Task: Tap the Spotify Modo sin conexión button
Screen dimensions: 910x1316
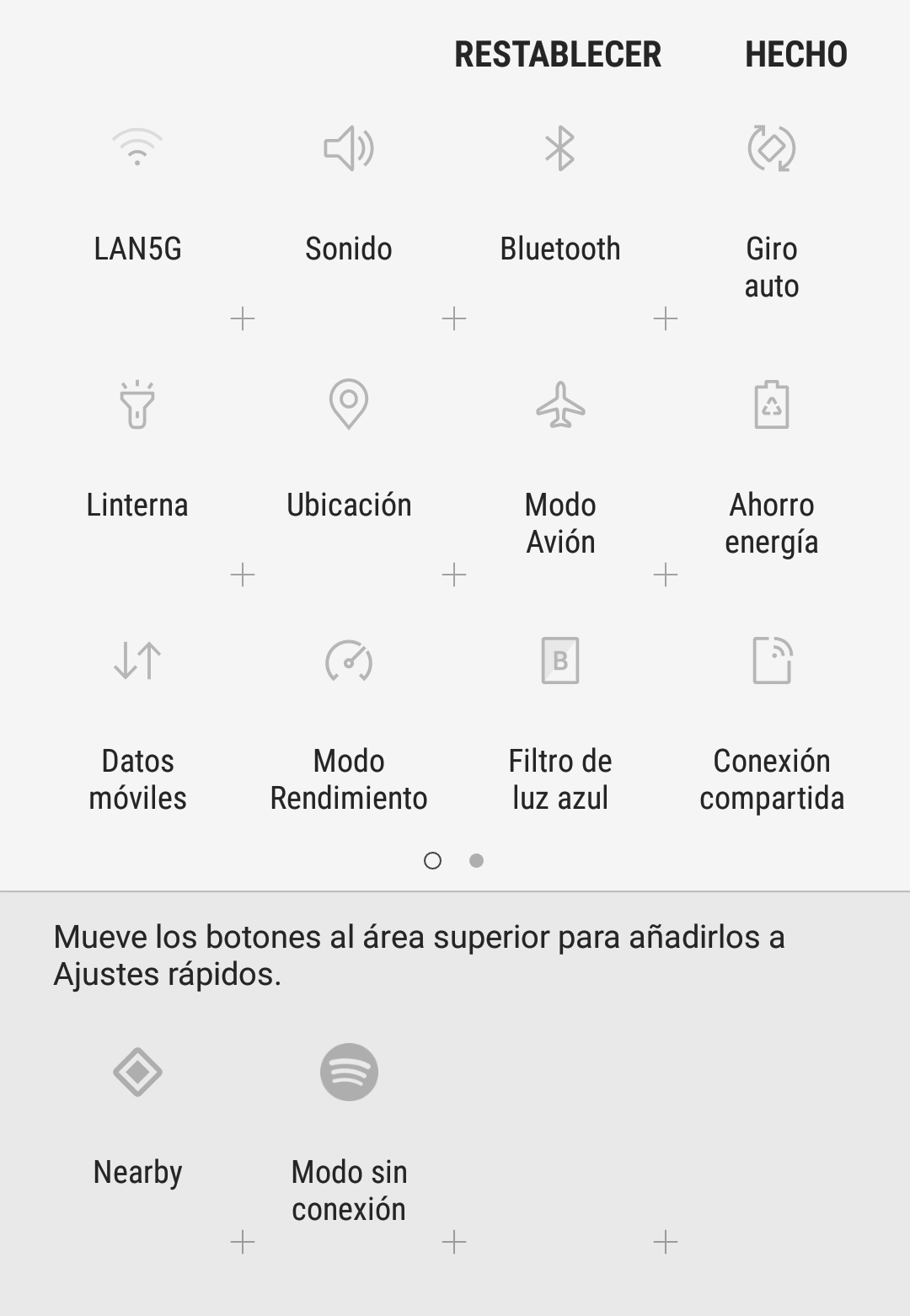Action: click(x=349, y=1073)
